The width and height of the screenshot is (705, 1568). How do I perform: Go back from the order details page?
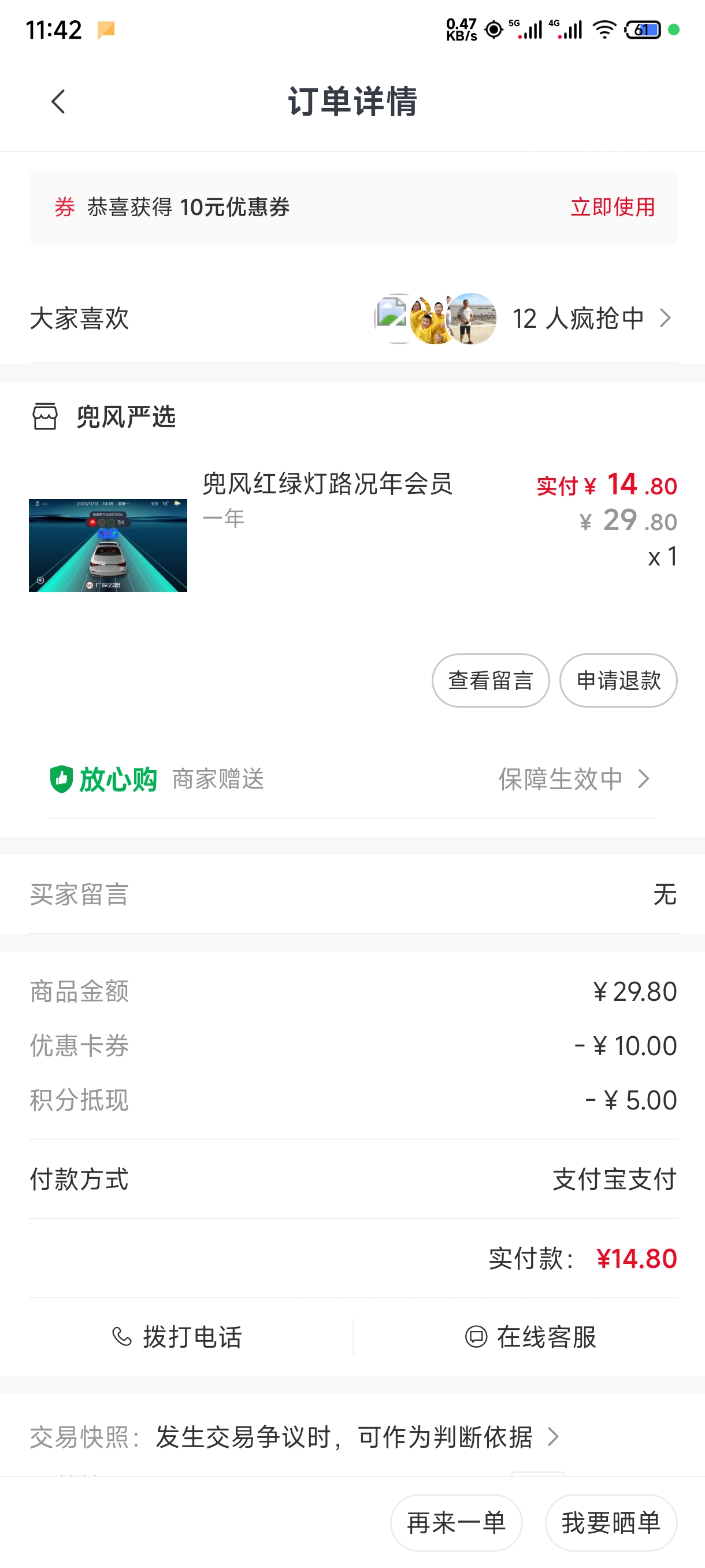click(x=58, y=102)
